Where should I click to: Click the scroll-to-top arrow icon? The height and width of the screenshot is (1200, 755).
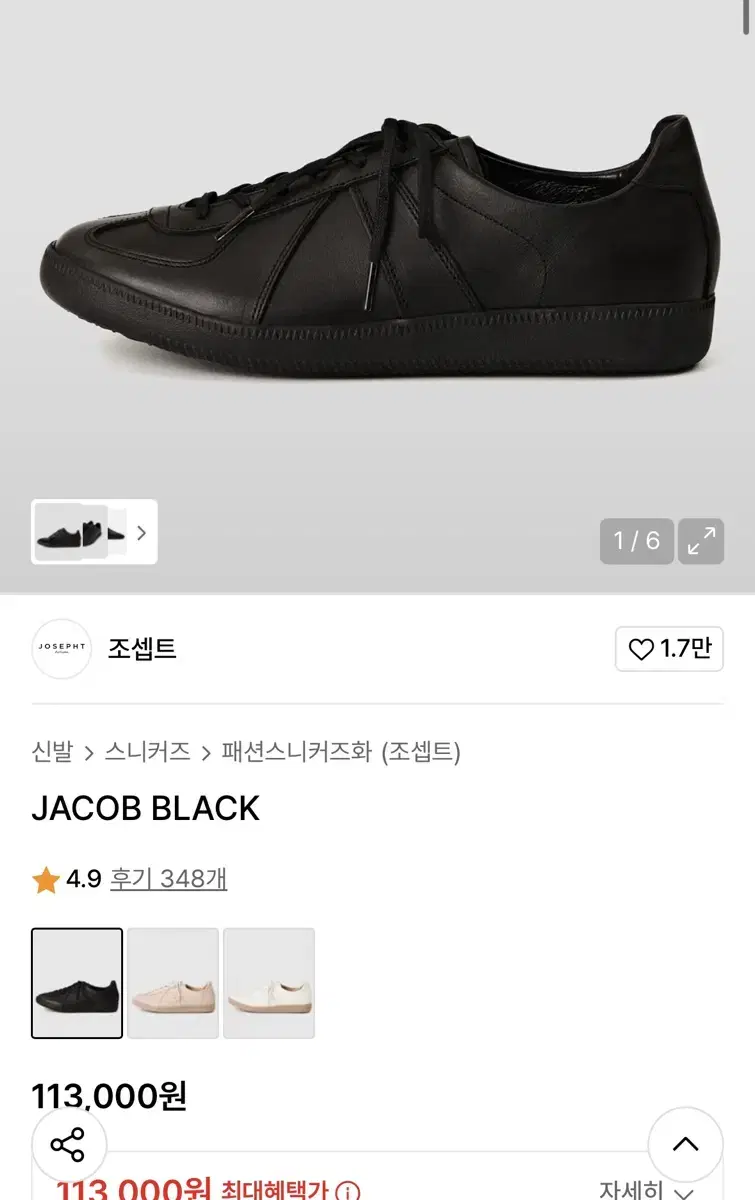point(686,1144)
